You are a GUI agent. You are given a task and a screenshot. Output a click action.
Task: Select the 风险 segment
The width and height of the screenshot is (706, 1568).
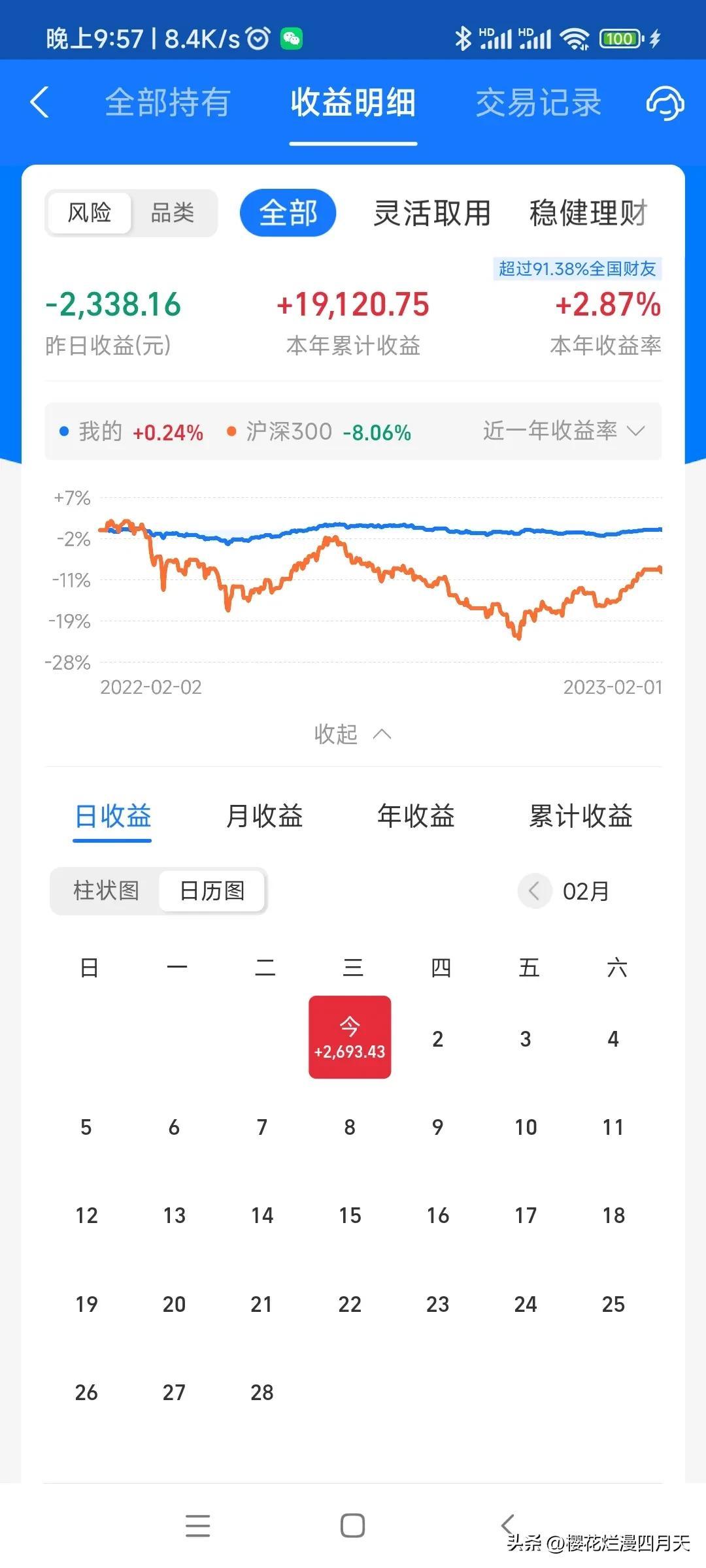coord(90,213)
